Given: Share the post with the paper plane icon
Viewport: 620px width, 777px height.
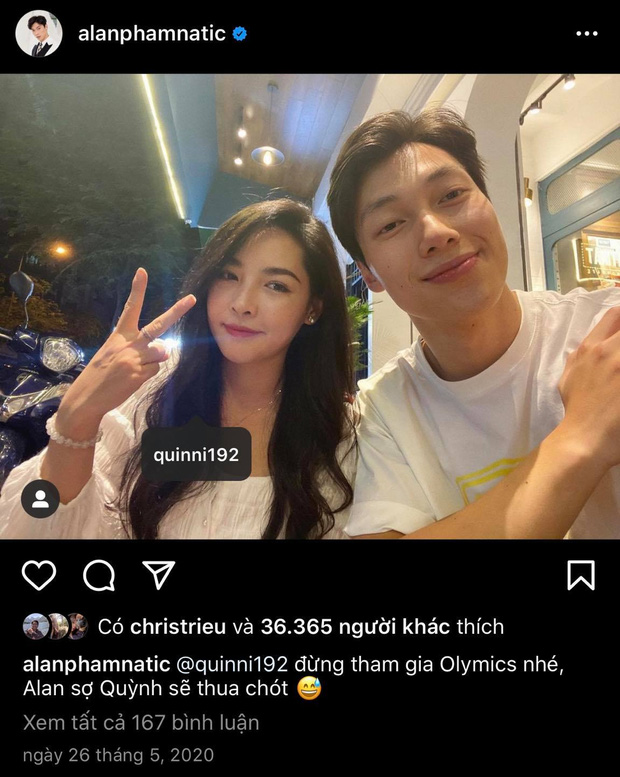Looking at the screenshot, I should pos(158,575).
